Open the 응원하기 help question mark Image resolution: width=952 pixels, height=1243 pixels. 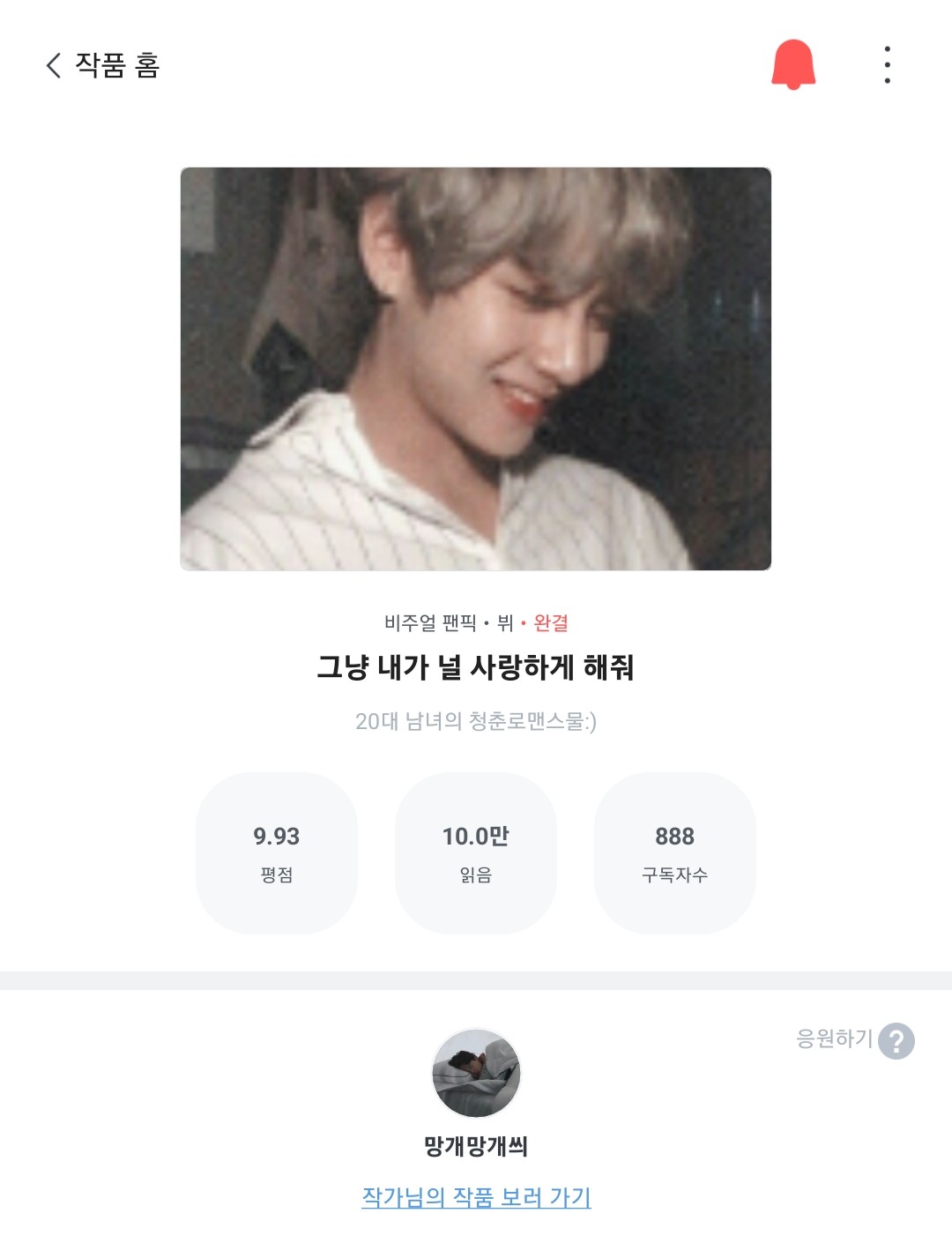point(896,1041)
